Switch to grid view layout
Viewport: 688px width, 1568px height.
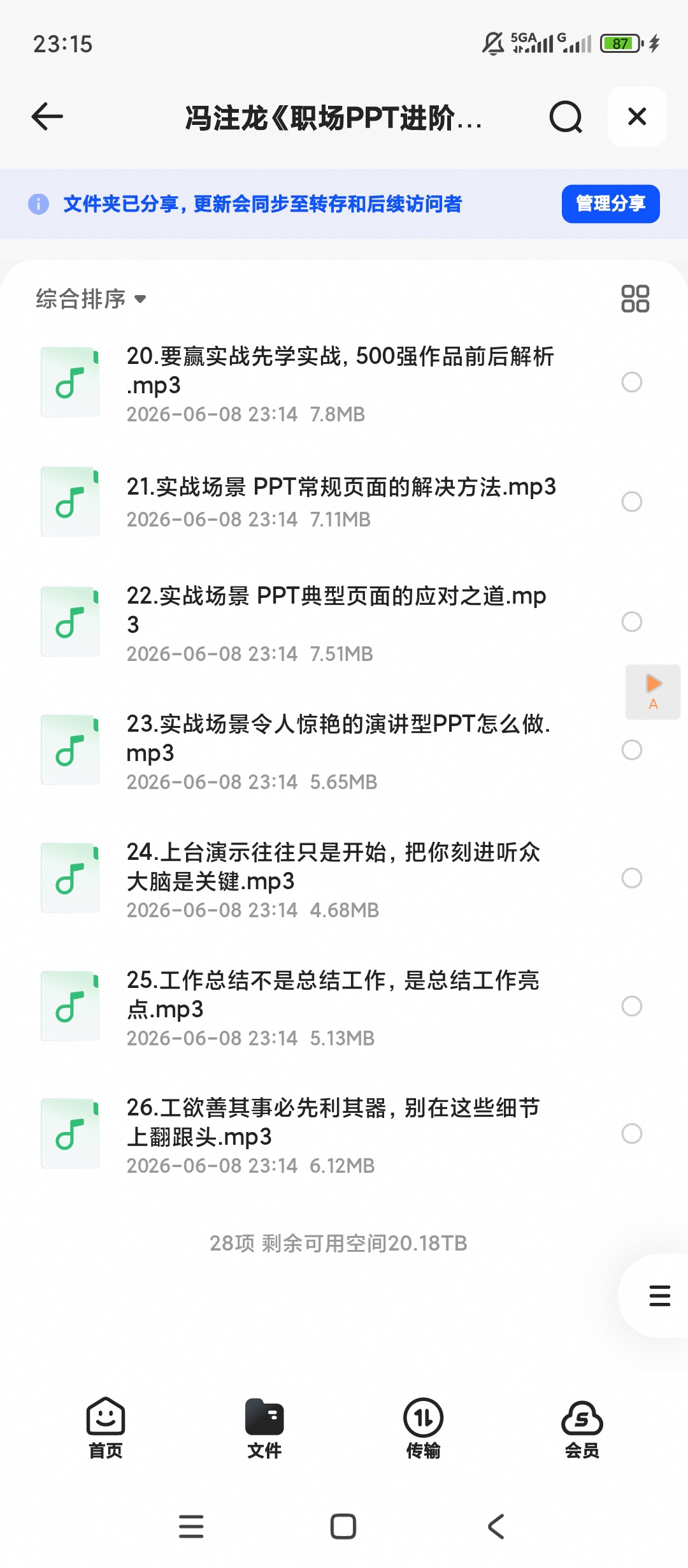[x=634, y=299]
